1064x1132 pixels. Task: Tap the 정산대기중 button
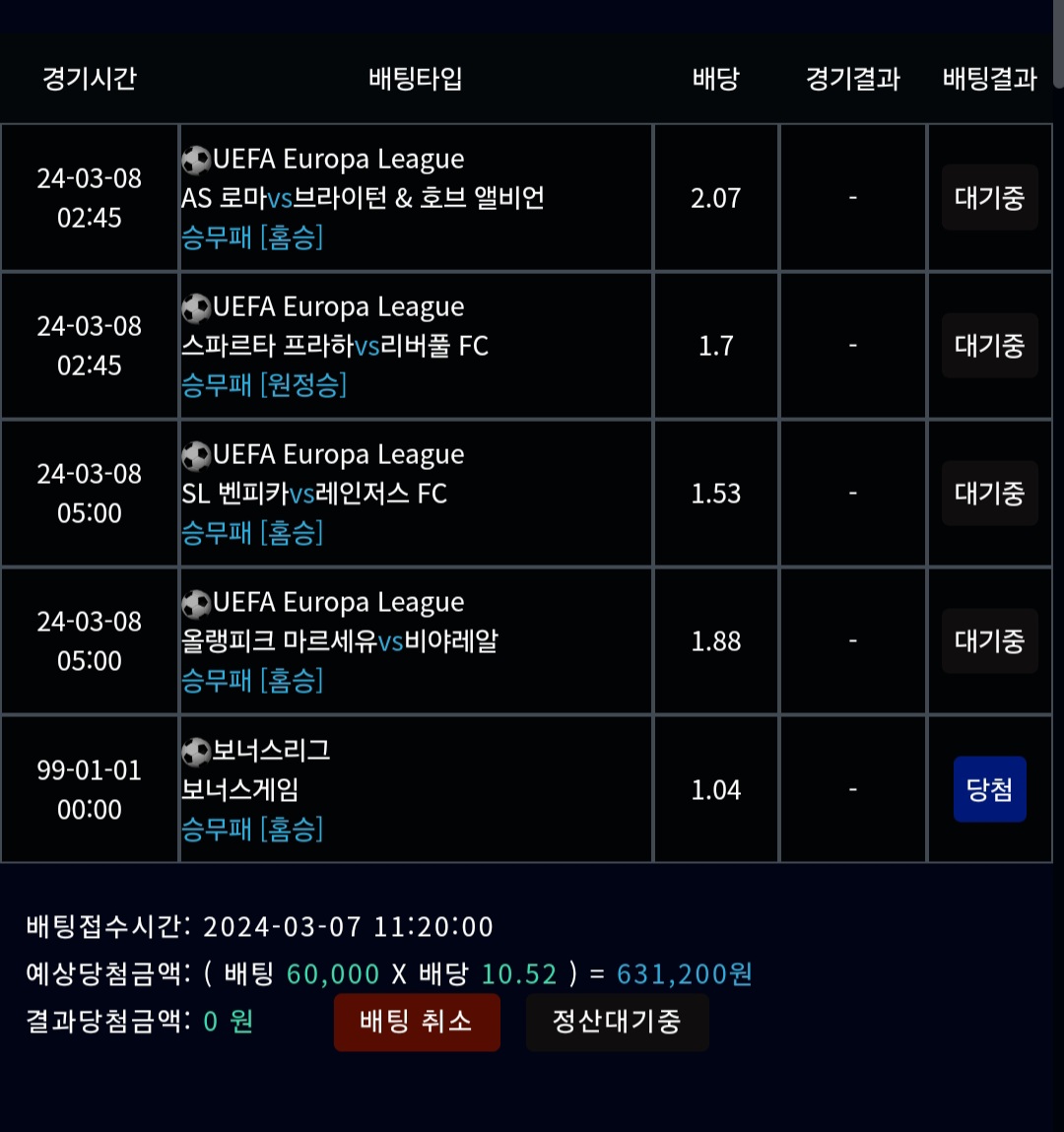[x=617, y=1022]
